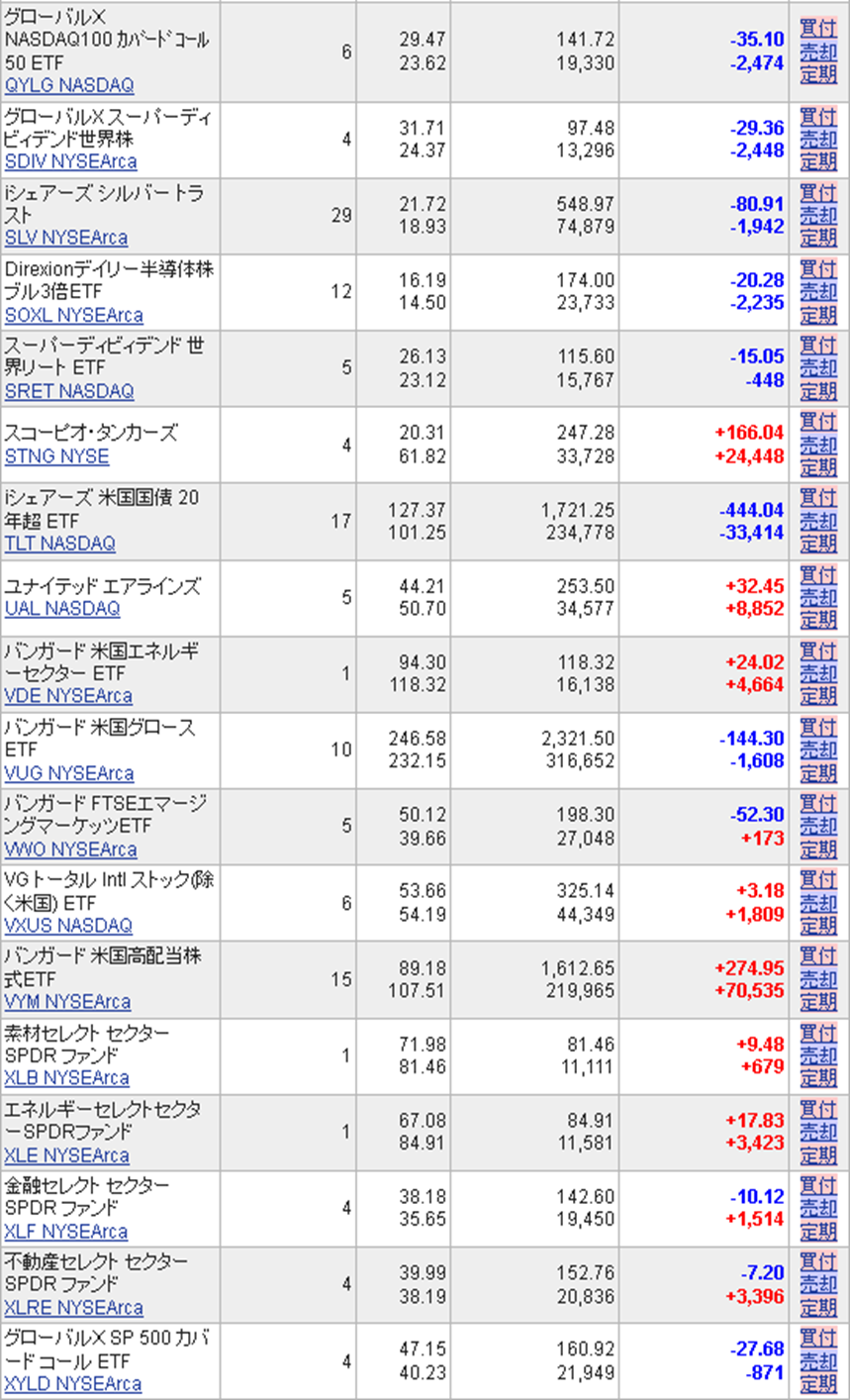Tap 売却 in the UAL row
This screenshot has width=850, height=1400.
[x=818, y=598]
